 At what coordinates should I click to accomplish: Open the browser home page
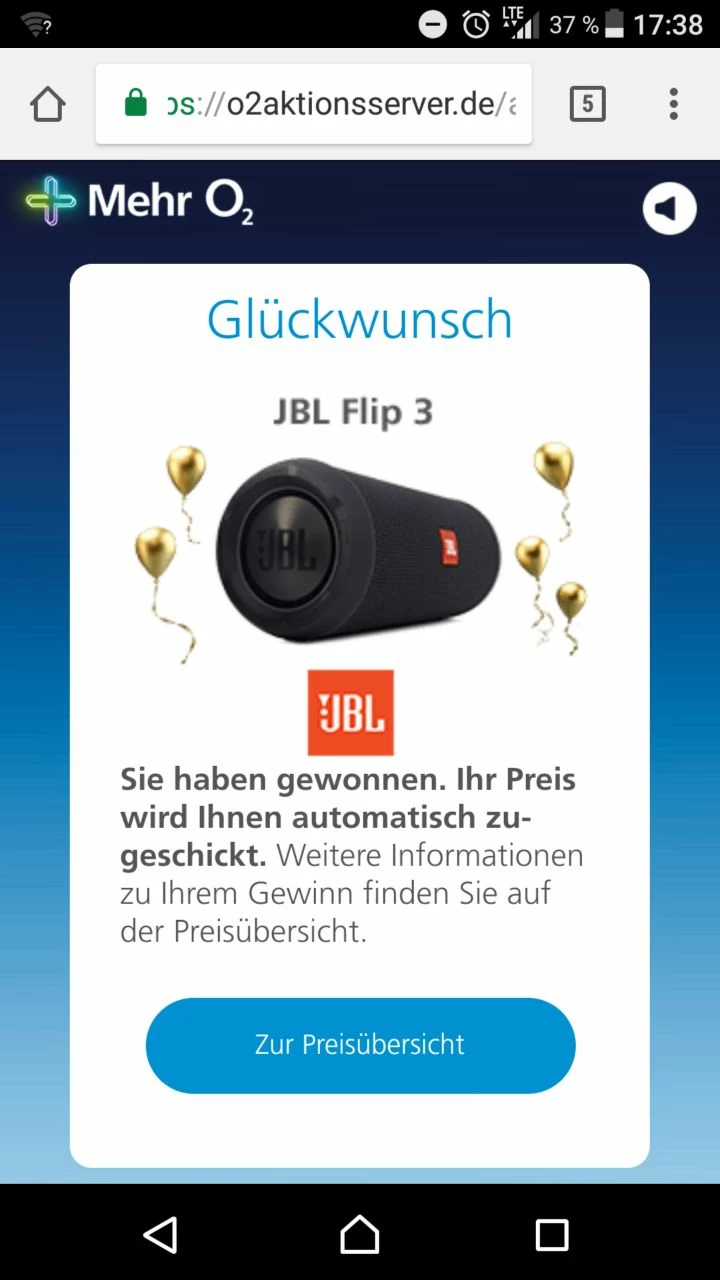pyautogui.click(x=48, y=104)
